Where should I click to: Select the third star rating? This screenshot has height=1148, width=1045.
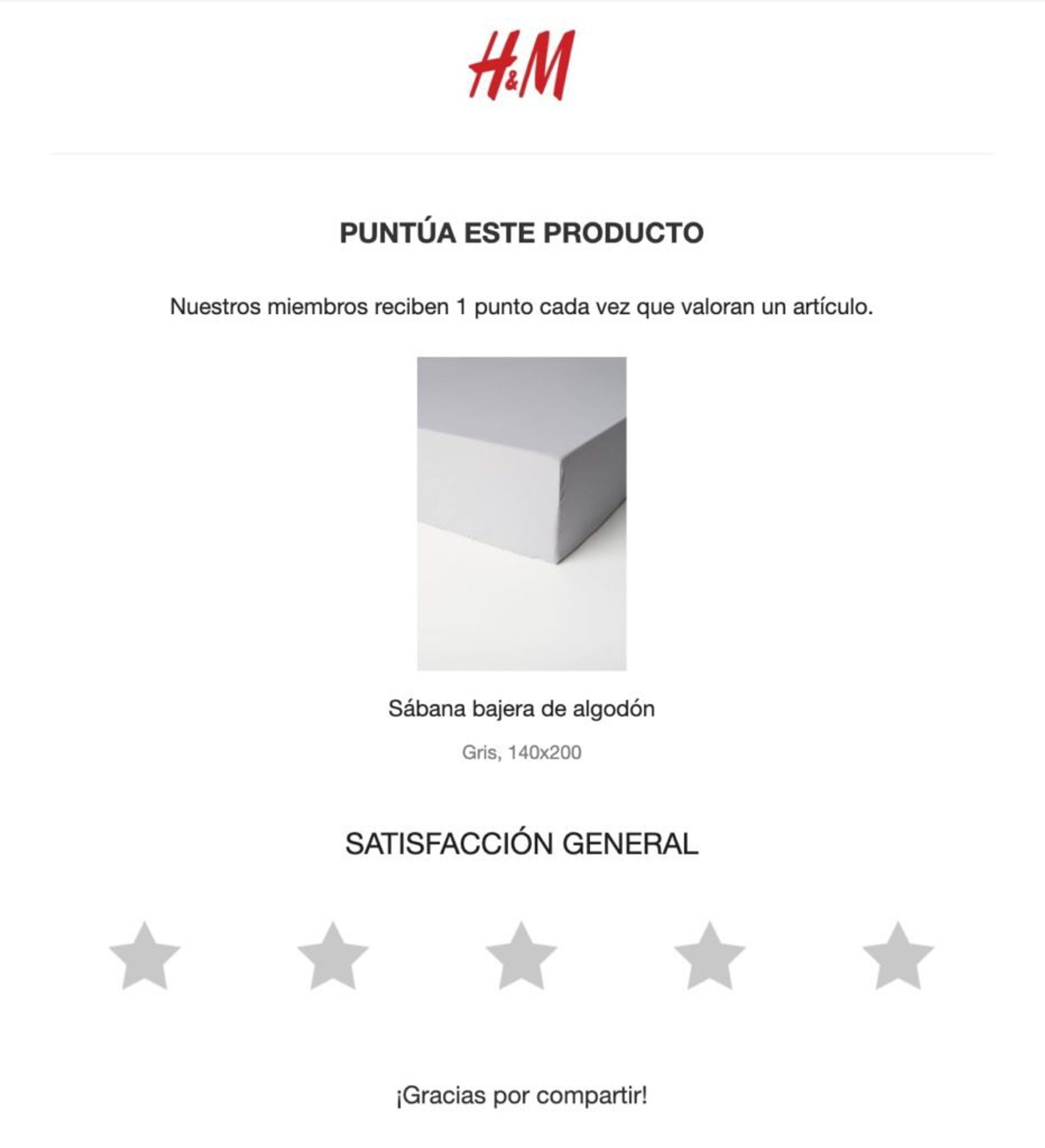pyautogui.click(x=521, y=957)
